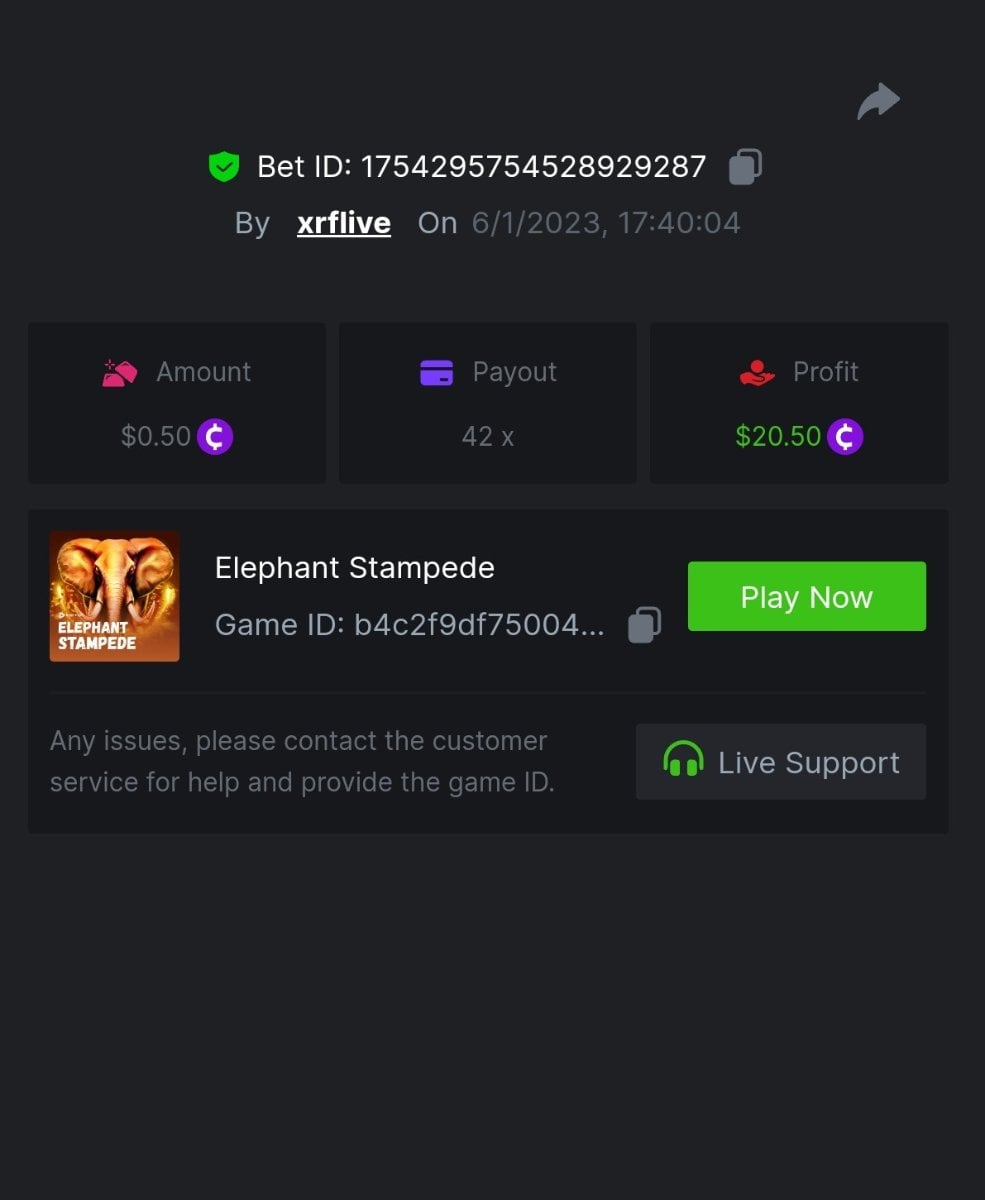Open the Elephant Stampede game thumbnail
985x1200 pixels.
click(x=115, y=597)
